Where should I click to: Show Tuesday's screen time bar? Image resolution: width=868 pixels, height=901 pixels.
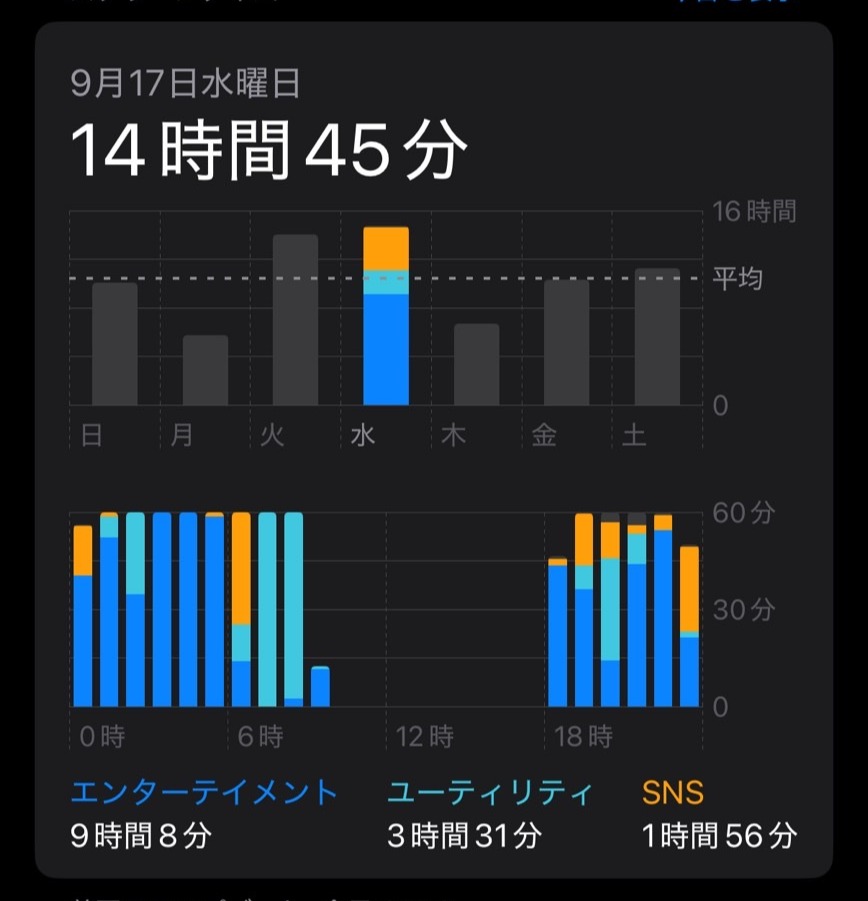click(x=295, y=320)
